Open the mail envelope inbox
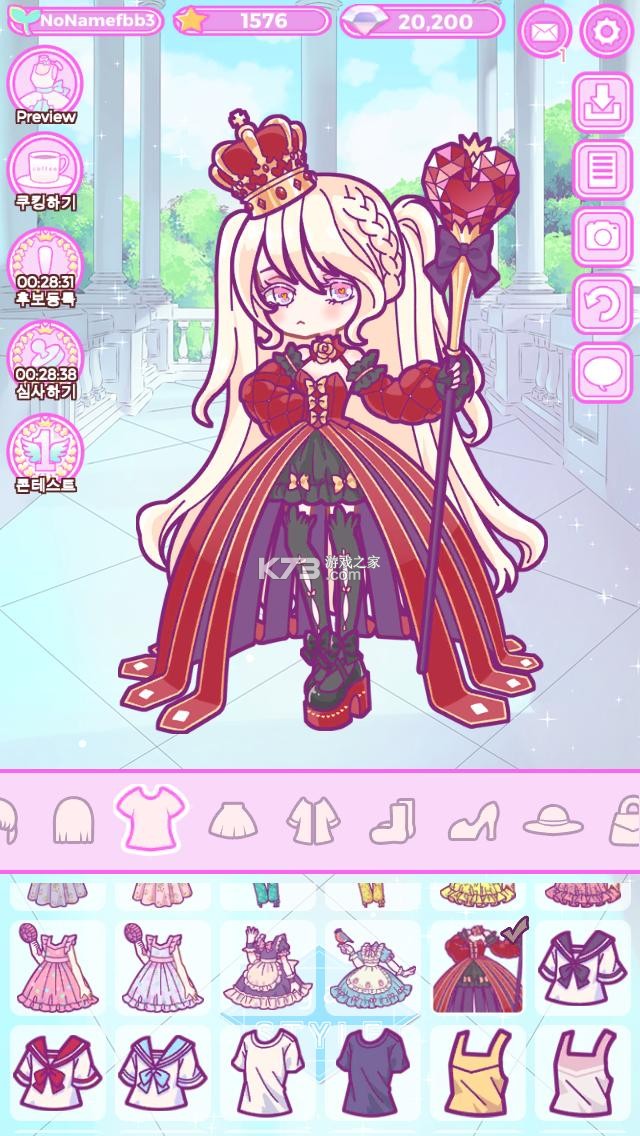The width and height of the screenshot is (640, 1136). click(544, 31)
